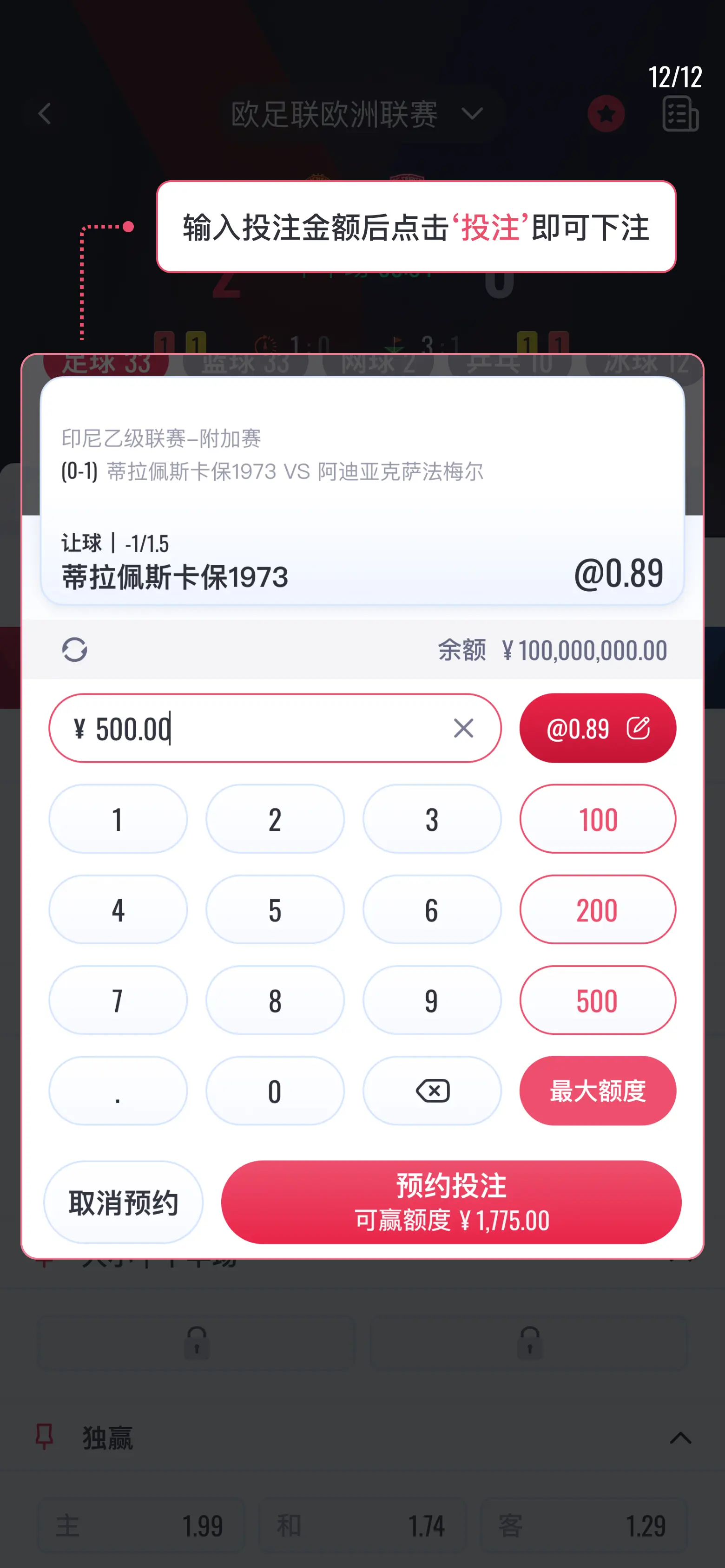725x1568 pixels.
Task: Enter digit 9 on the keypad
Action: point(432,1000)
